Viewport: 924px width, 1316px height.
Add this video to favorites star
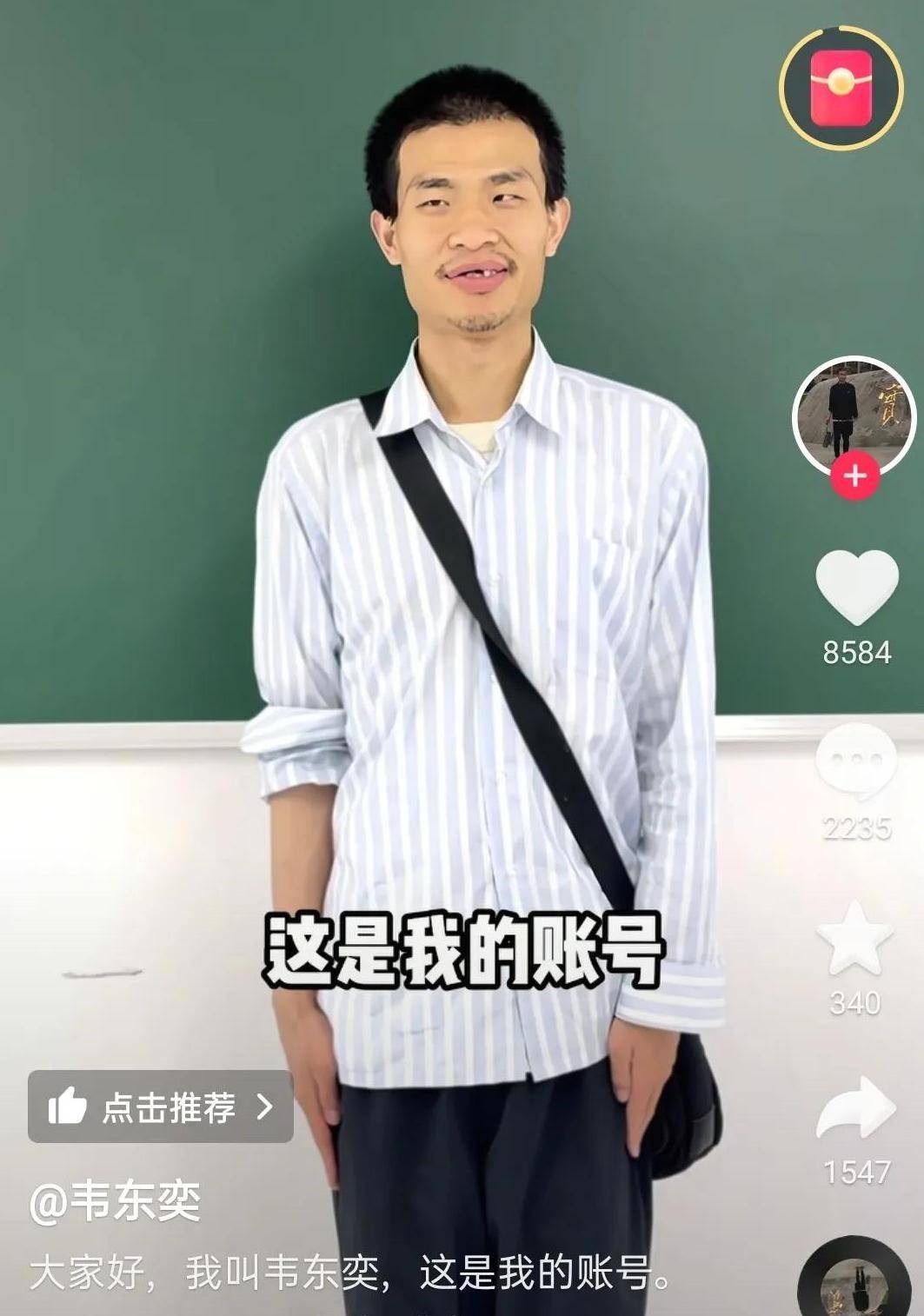pyautogui.click(x=855, y=940)
